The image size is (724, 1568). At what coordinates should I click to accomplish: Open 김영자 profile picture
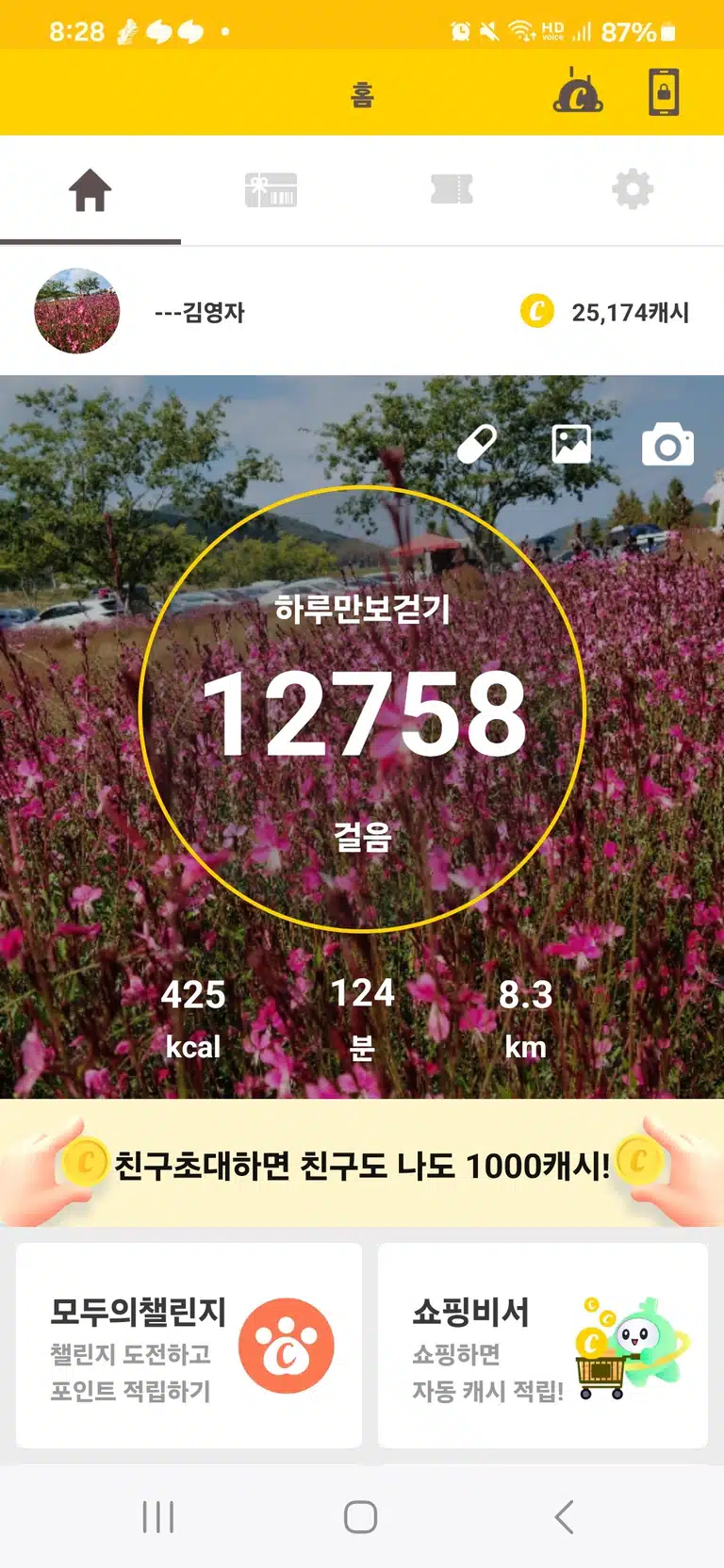coord(77,311)
